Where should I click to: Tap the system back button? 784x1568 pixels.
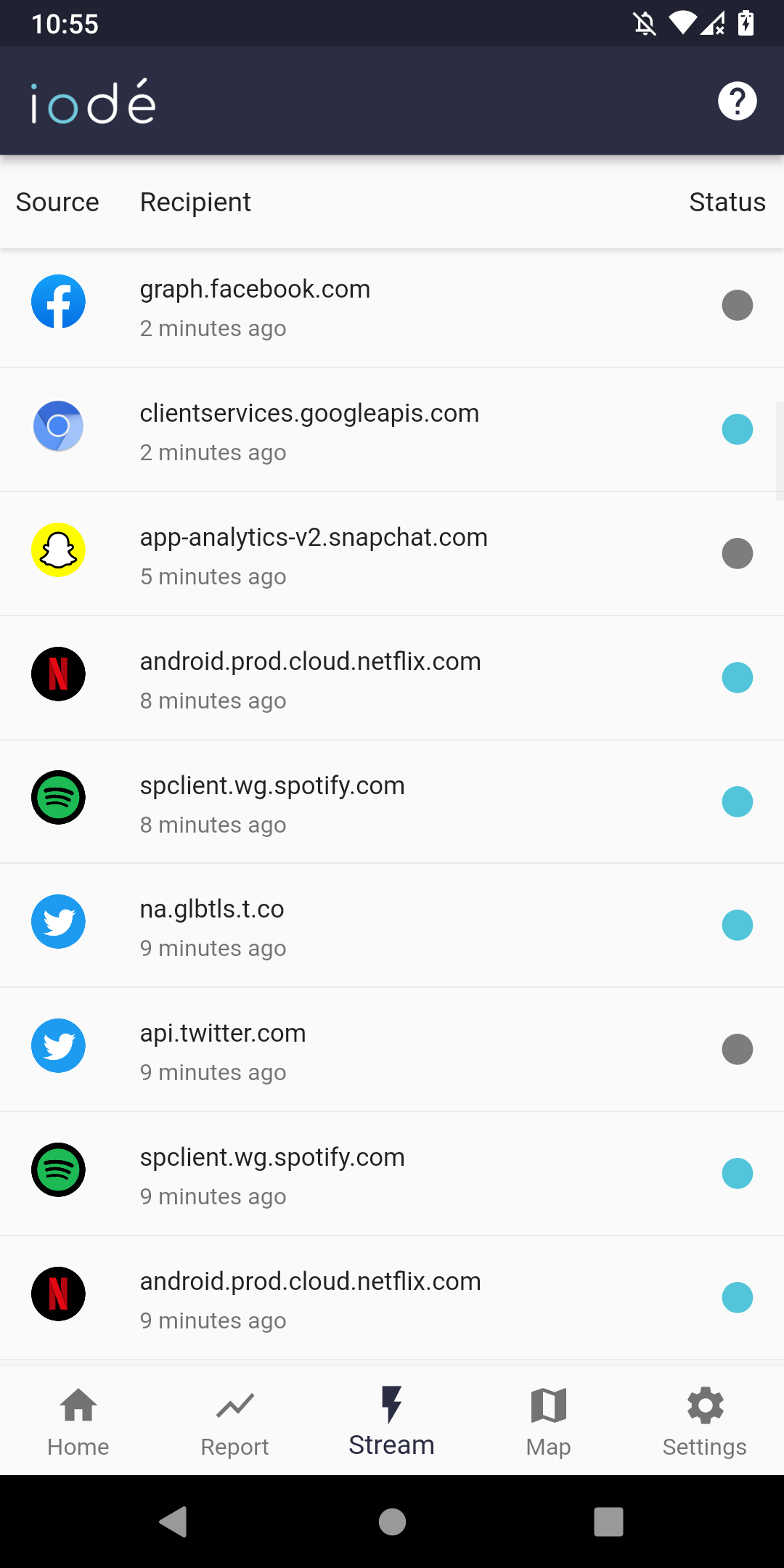click(173, 1522)
